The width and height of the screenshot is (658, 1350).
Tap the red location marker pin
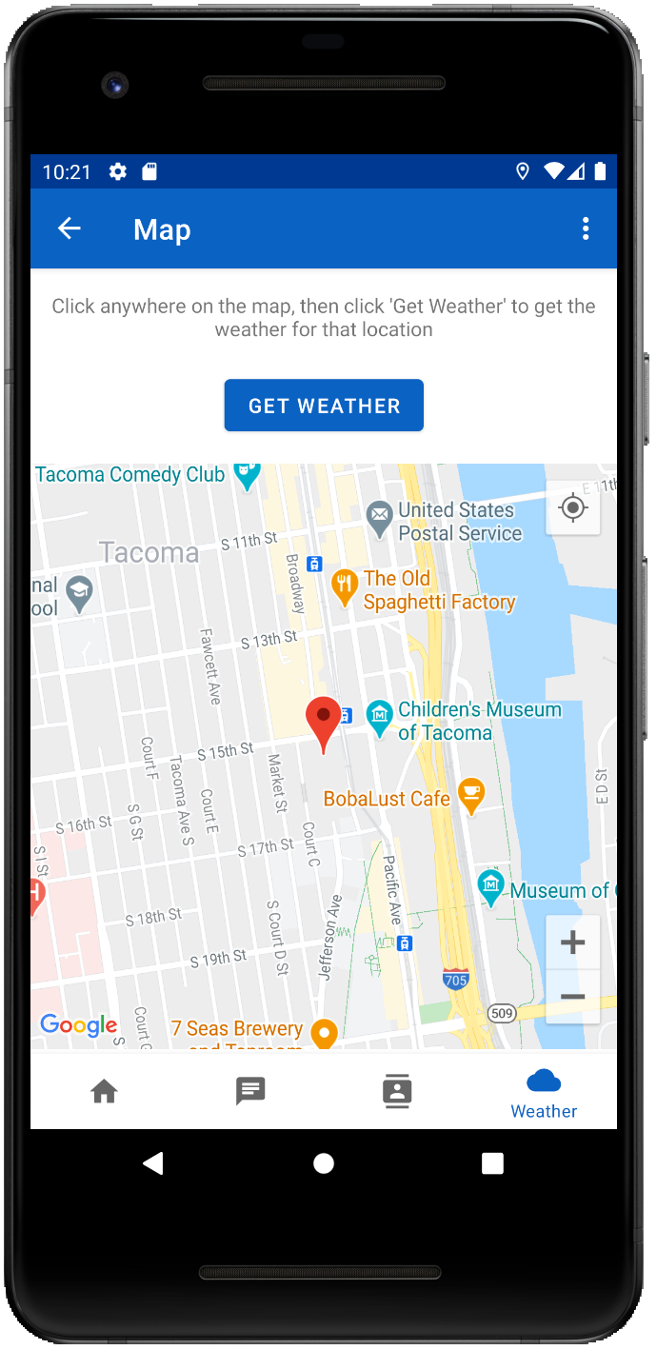[x=323, y=720]
